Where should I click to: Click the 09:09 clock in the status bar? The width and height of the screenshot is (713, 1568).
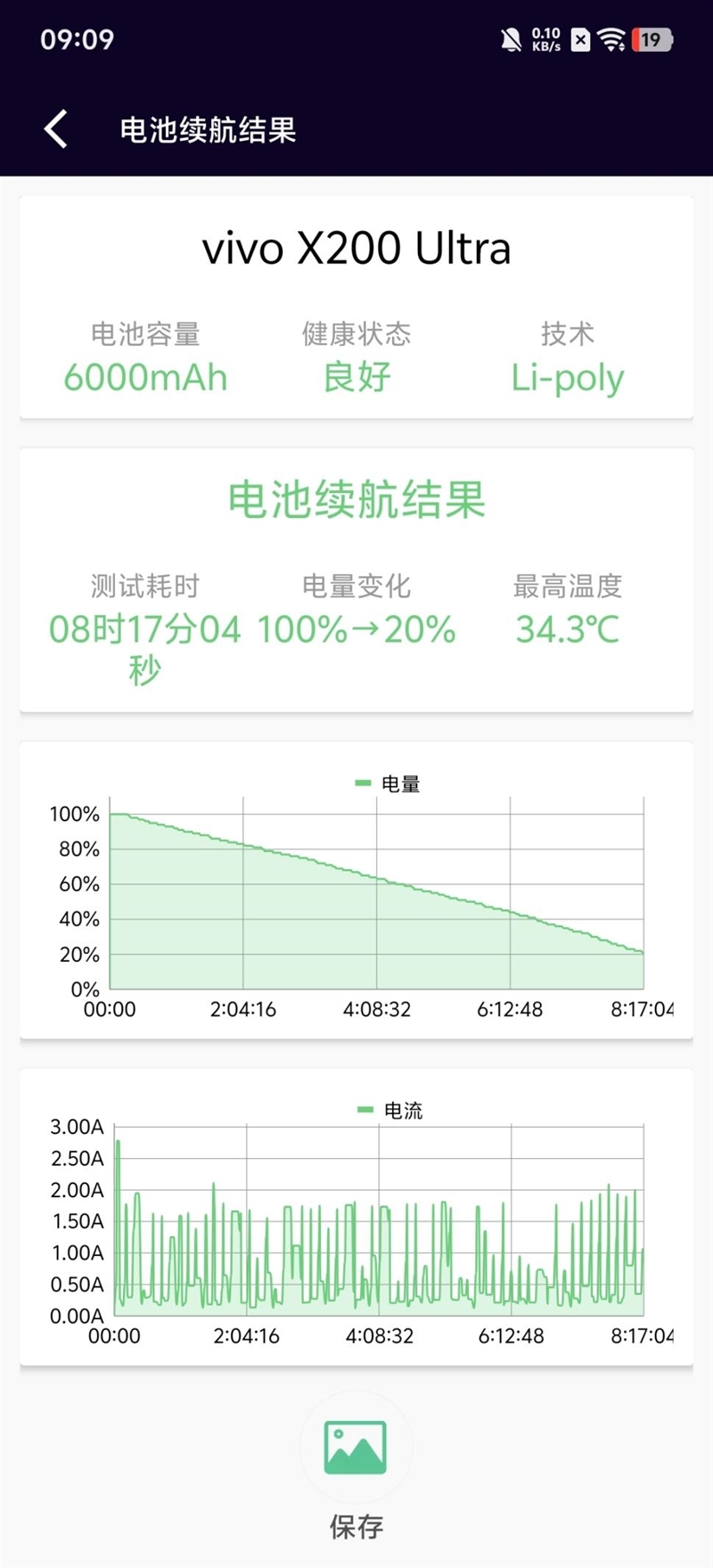tap(76, 39)
